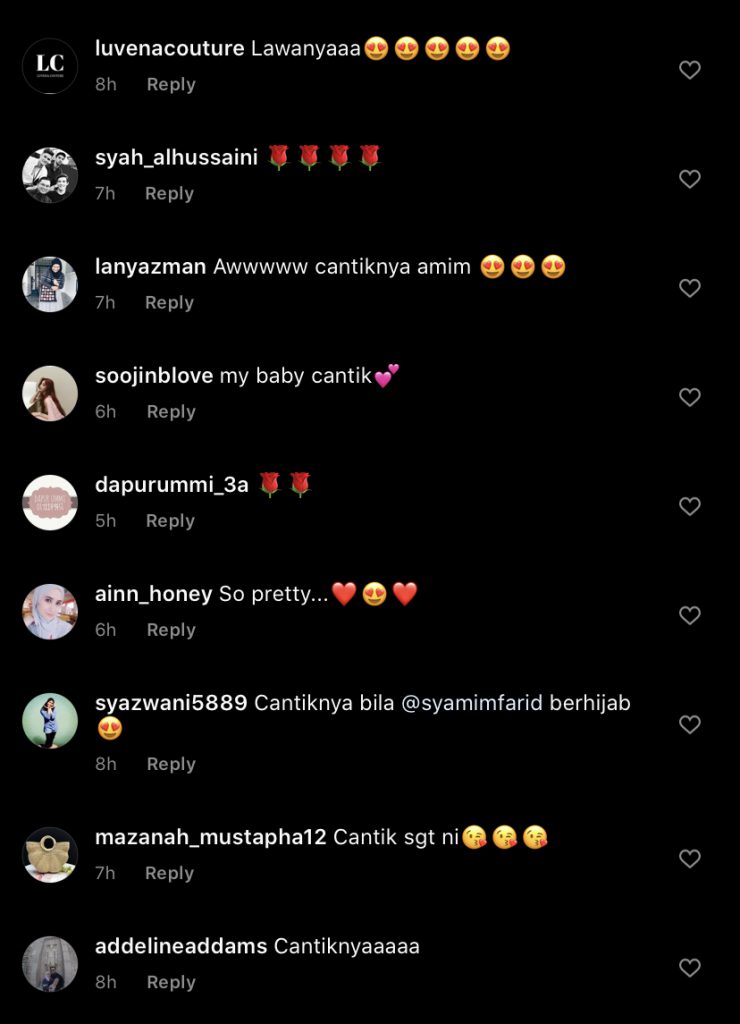
Task: Like ainn_honey's So pretty comment
Action: coord(690,615)
